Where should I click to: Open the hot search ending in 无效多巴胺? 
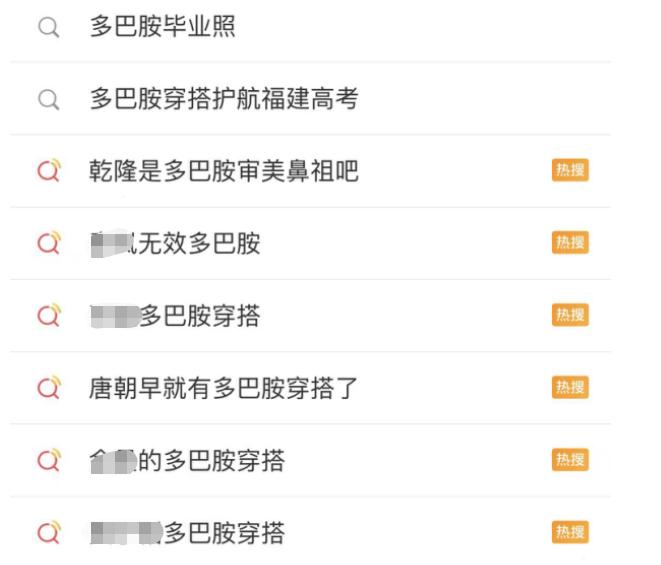click(x=175, y=243)
